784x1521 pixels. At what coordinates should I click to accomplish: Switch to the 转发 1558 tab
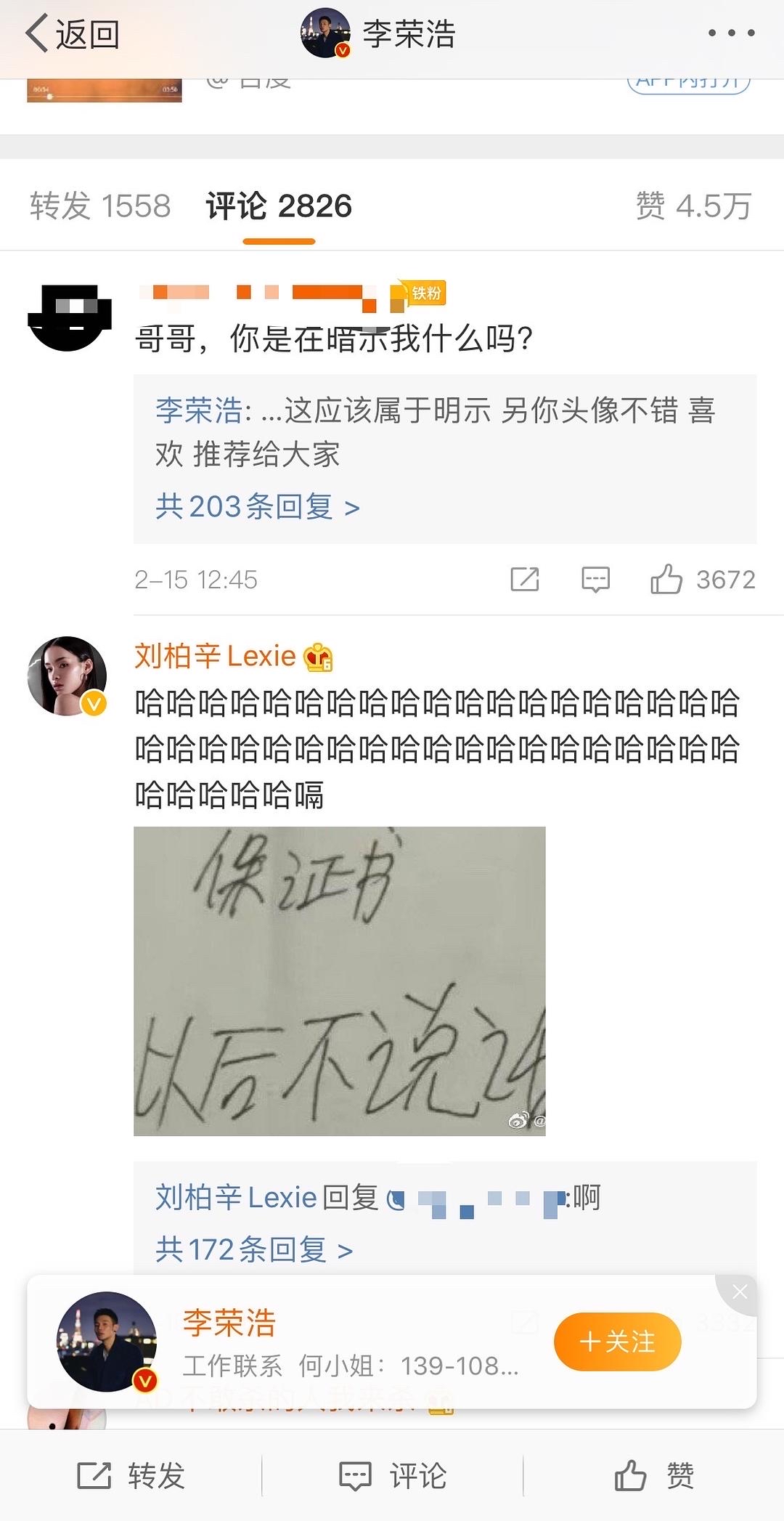point(100,206)
